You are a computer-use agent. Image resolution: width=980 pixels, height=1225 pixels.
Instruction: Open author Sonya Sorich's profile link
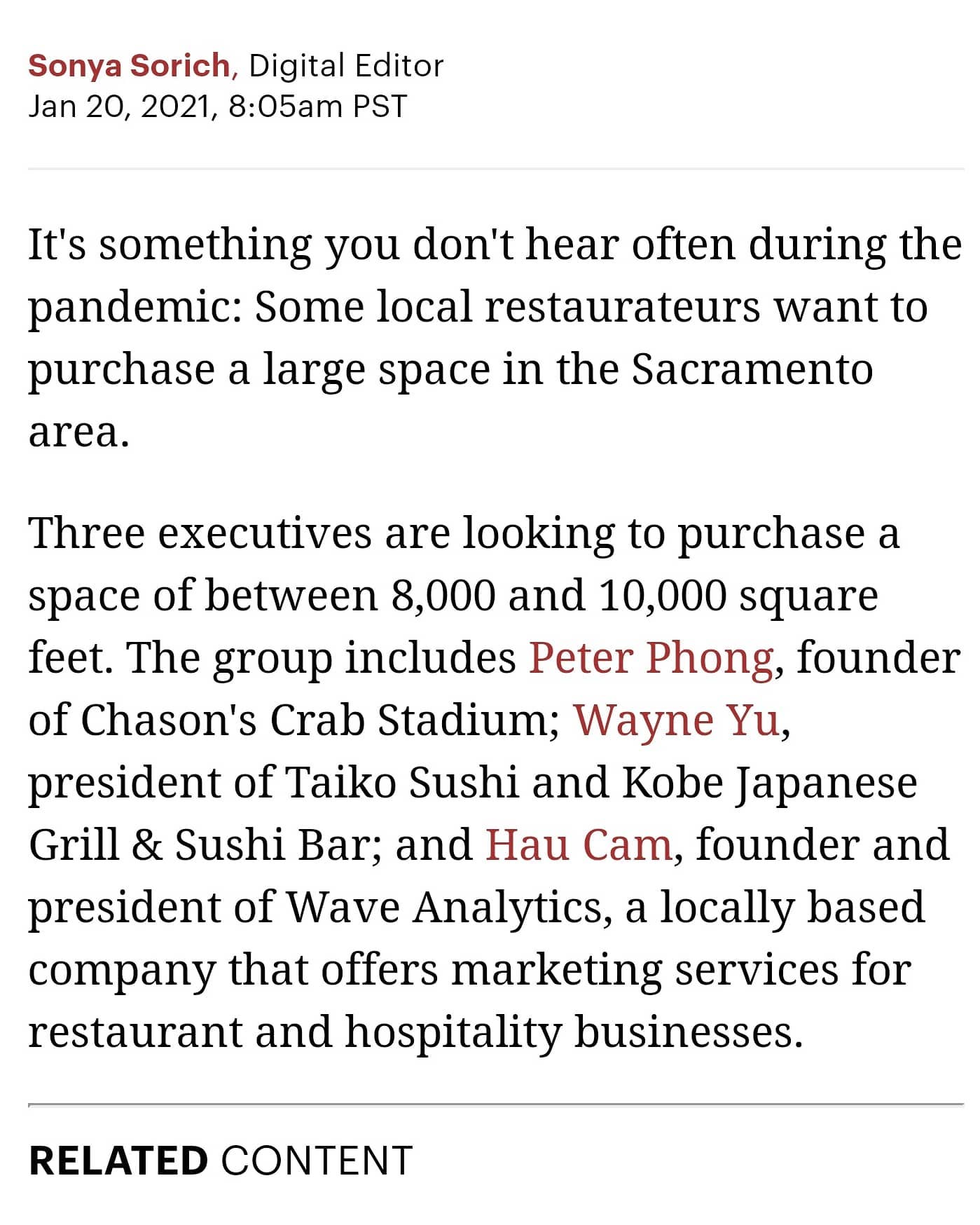pyautogui.click(x=129, y=65)
